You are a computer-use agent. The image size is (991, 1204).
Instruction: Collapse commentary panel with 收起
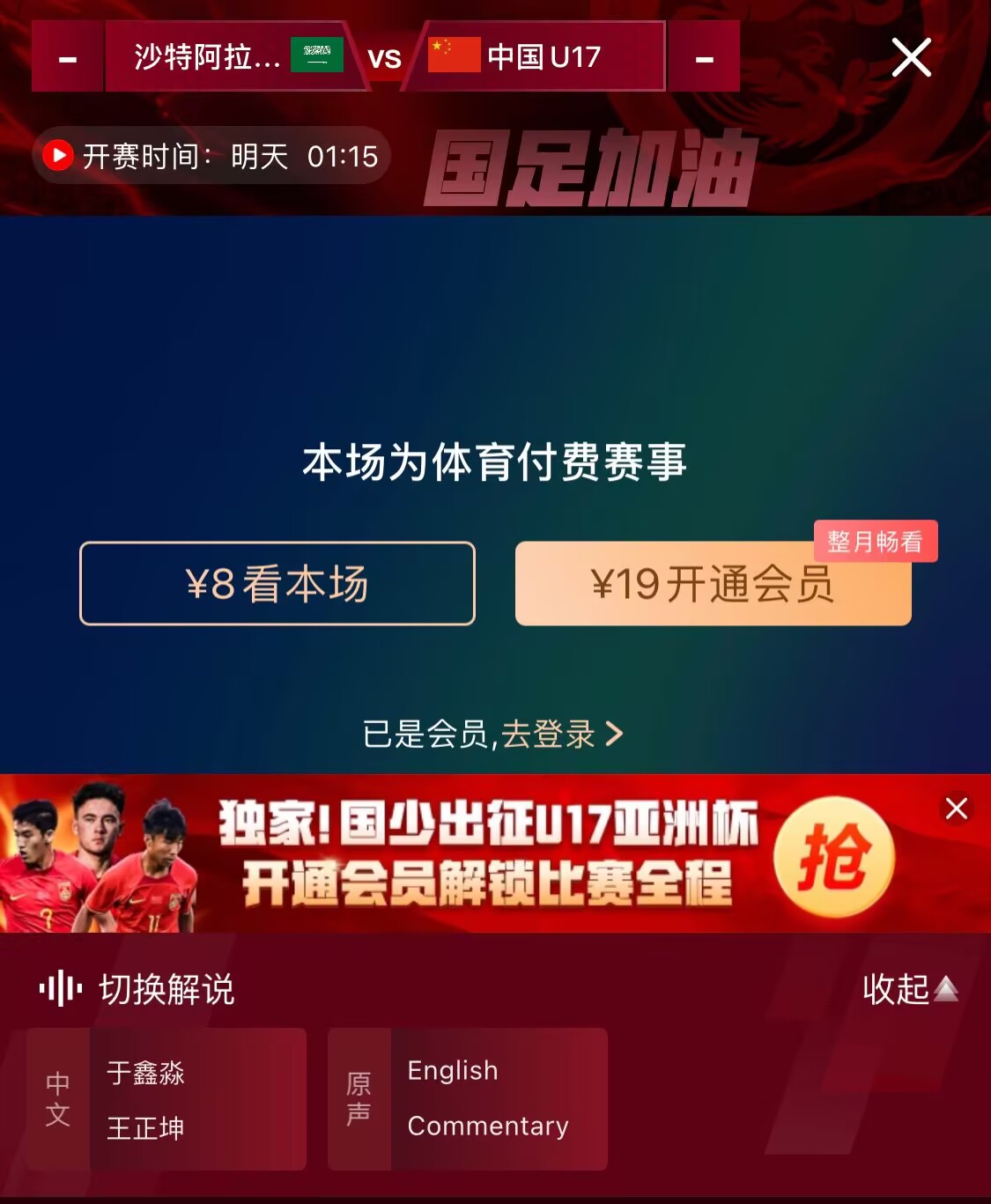(909, 989)
